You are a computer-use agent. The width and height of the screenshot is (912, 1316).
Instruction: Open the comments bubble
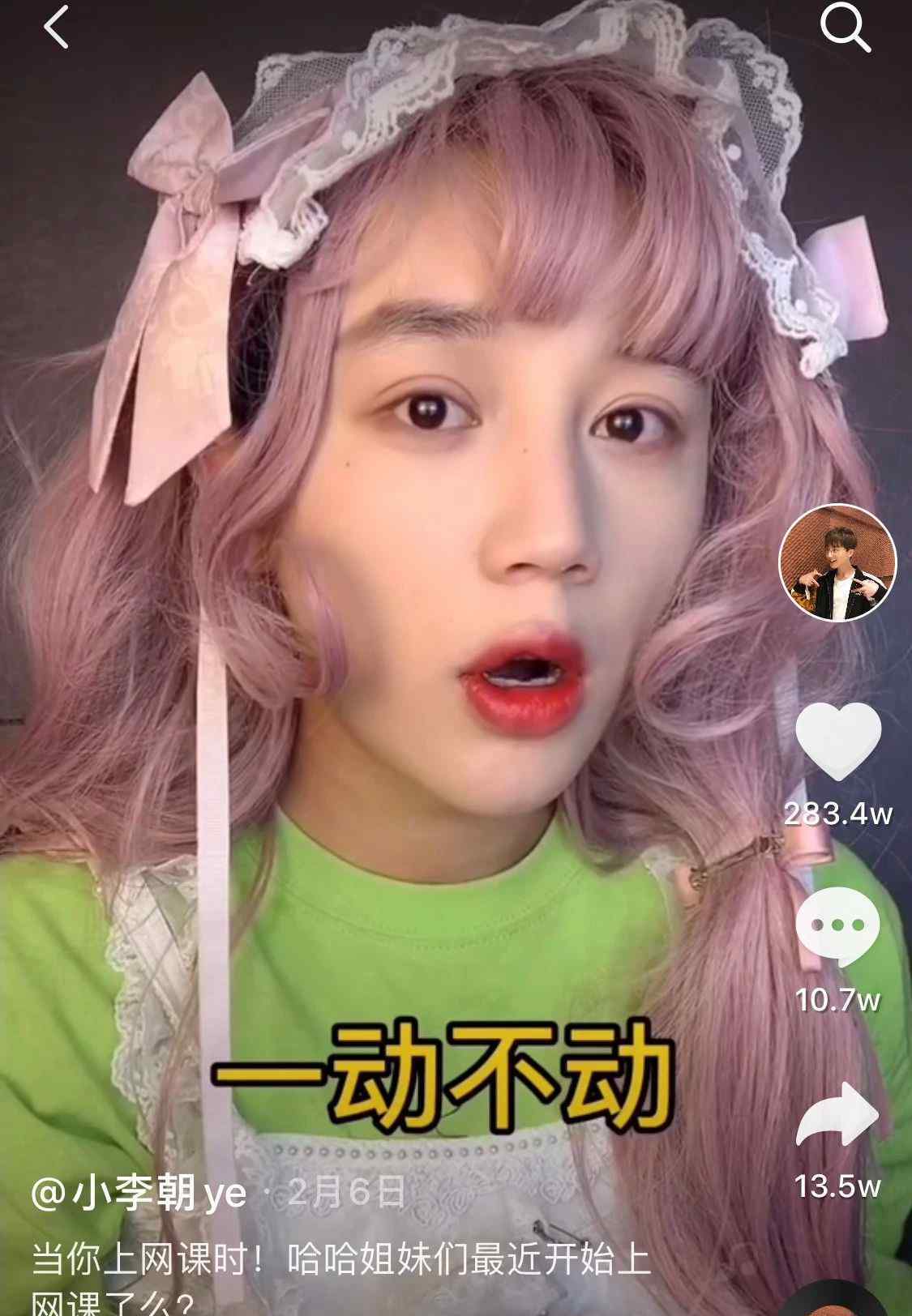point(837,926)
